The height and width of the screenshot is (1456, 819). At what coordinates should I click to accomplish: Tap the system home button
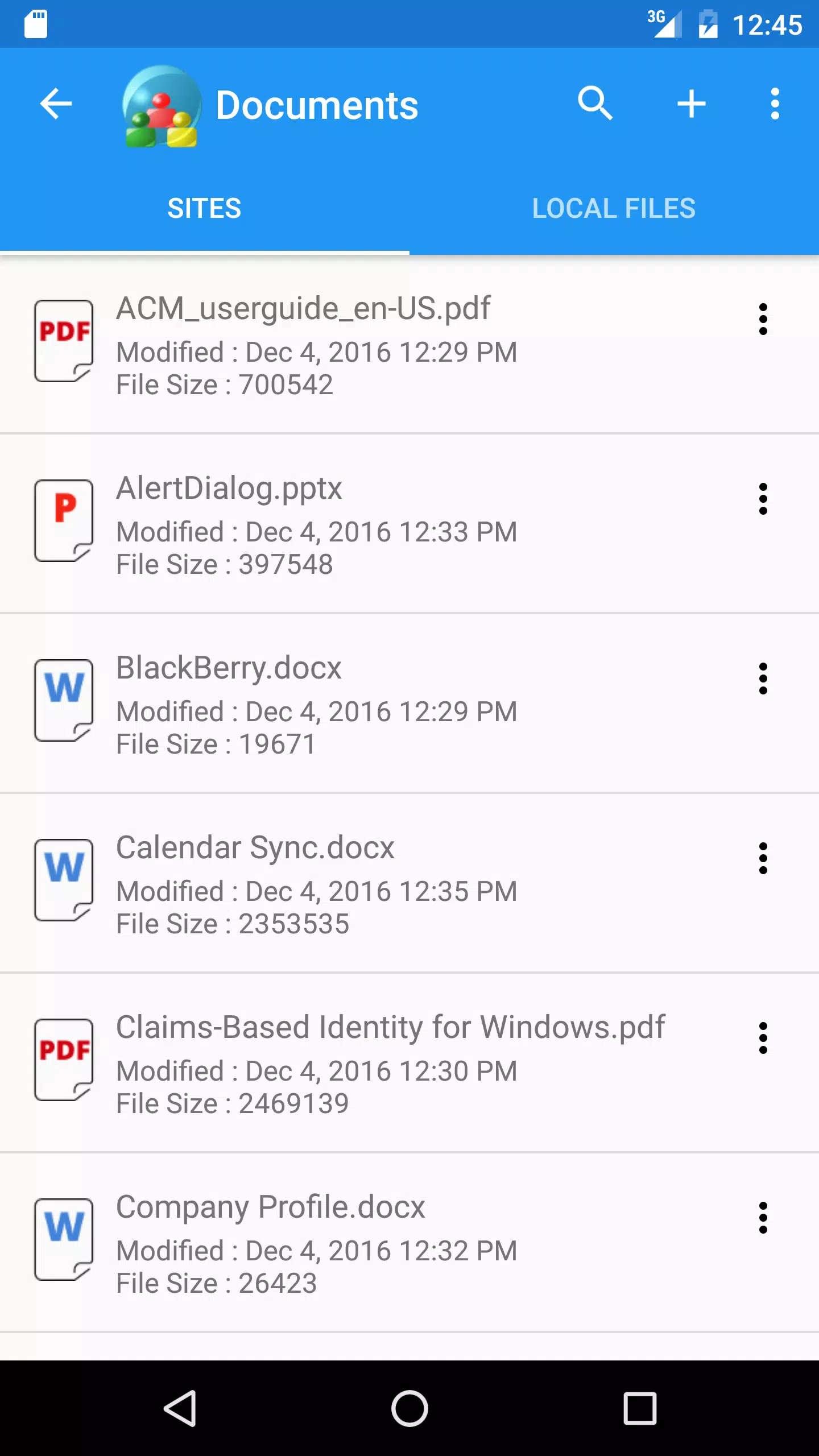pyautogui.click(x=409, y=1408)
